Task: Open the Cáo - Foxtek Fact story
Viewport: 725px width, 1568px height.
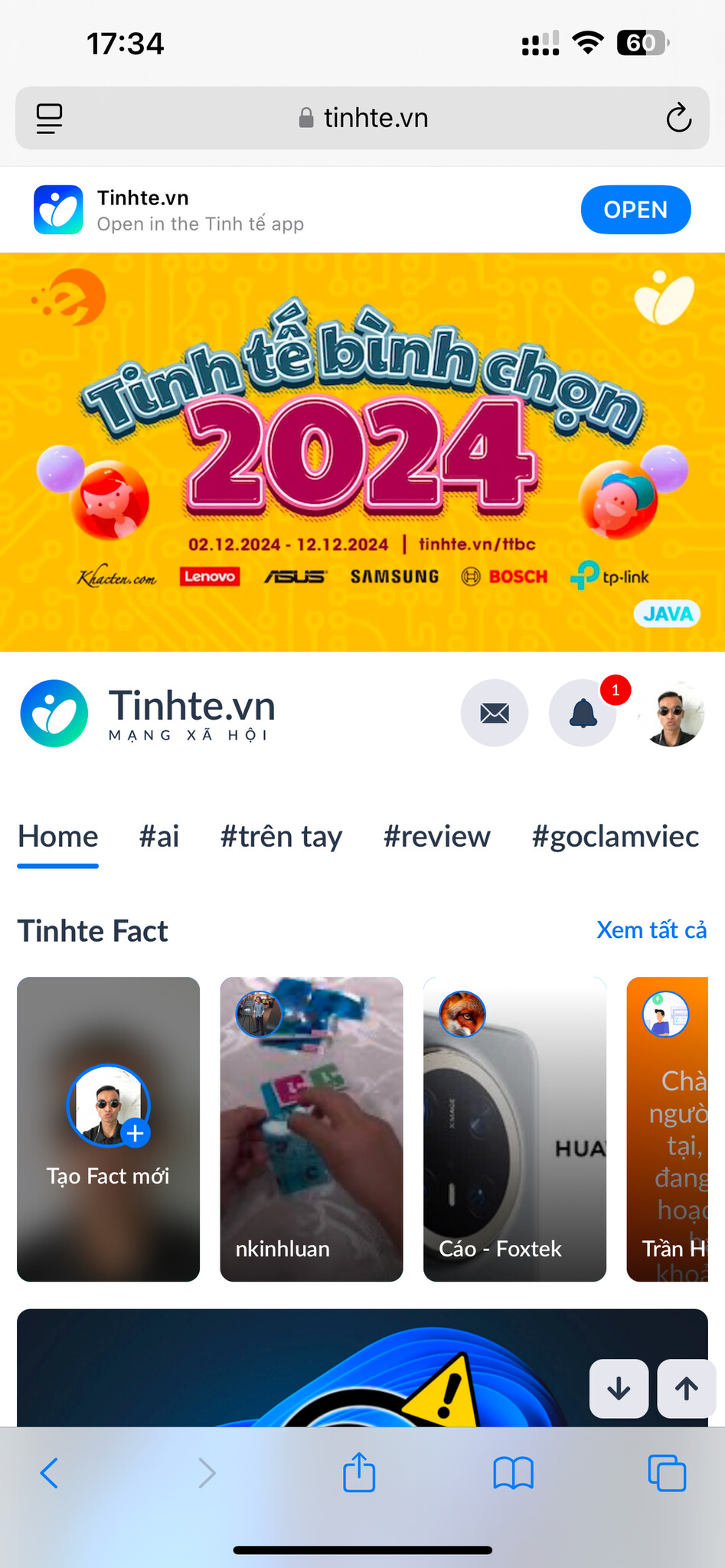Action: point(514,1129)
